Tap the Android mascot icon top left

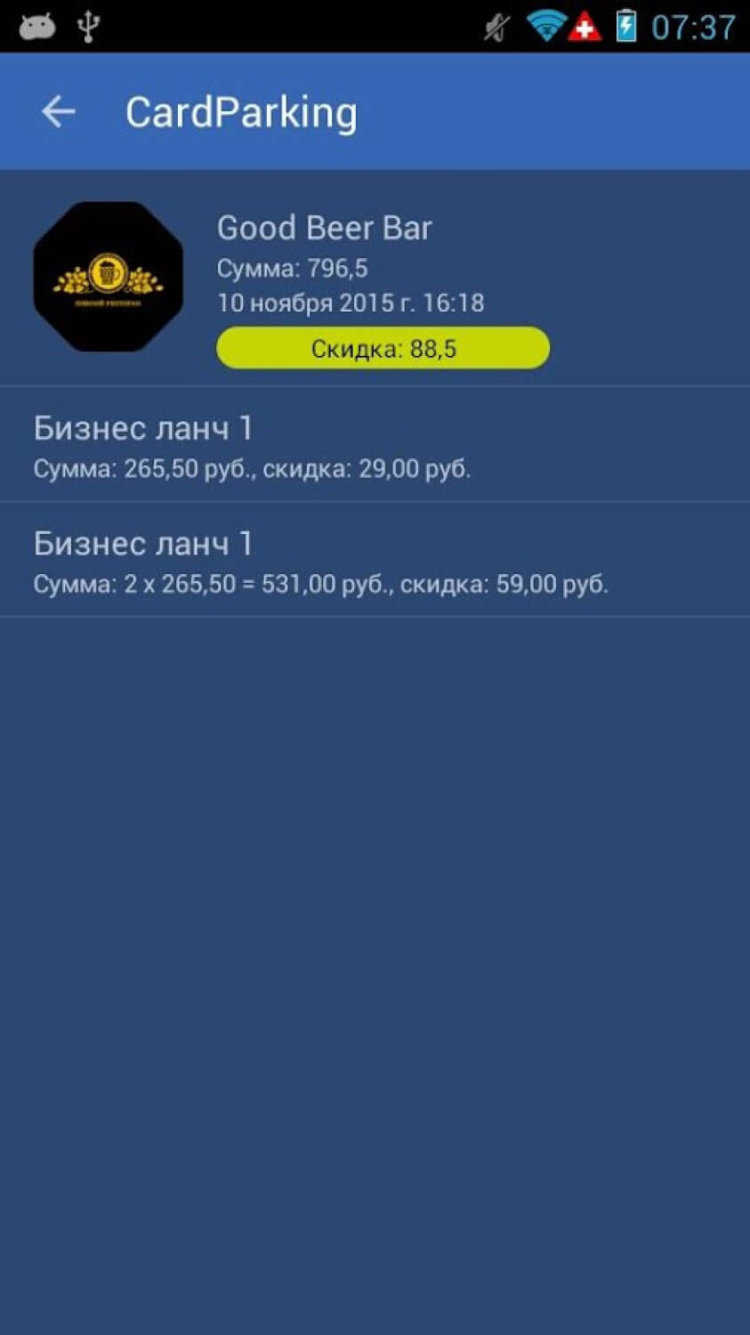click(x=37, y=25)
